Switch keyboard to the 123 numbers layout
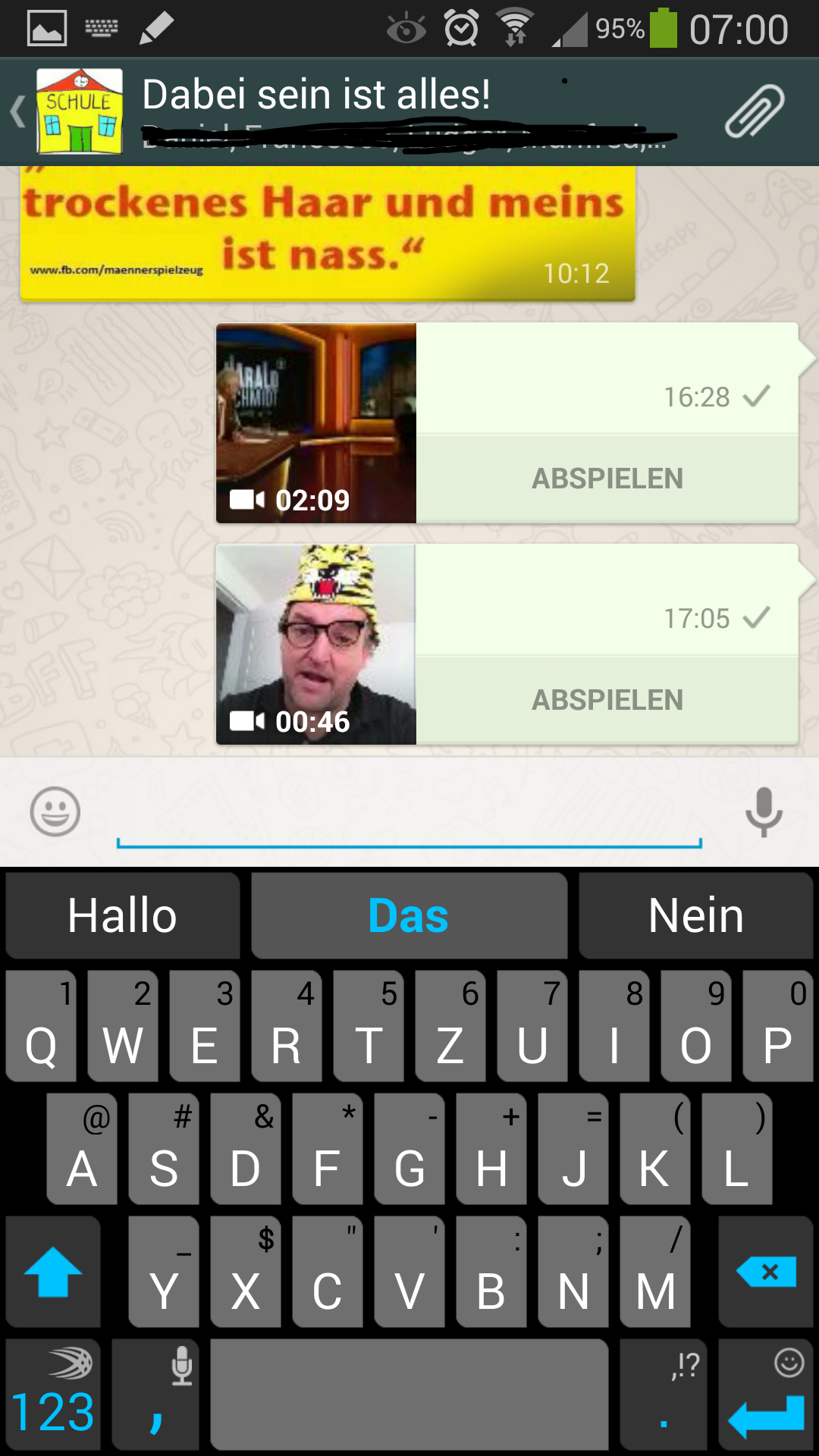Viewport: 819px width, 1456px height. pos(53,1395)
